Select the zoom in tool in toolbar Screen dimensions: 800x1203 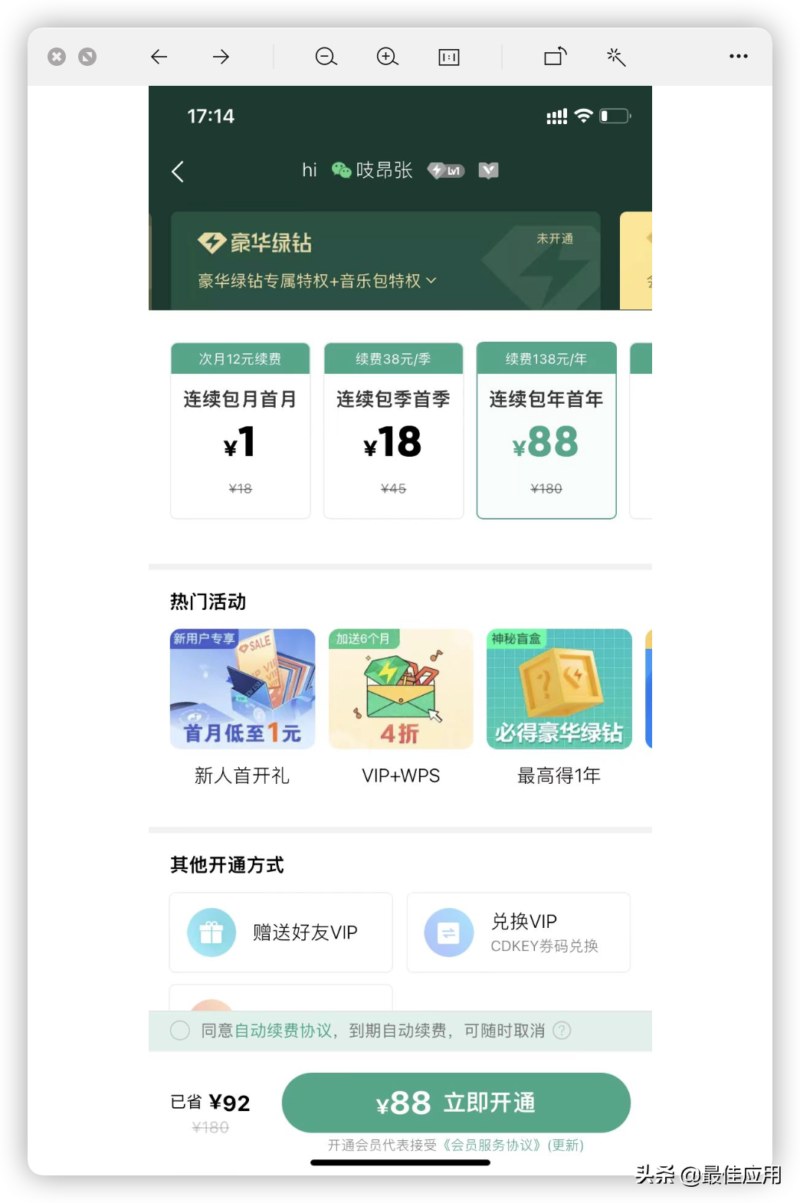tap(387, 57)
